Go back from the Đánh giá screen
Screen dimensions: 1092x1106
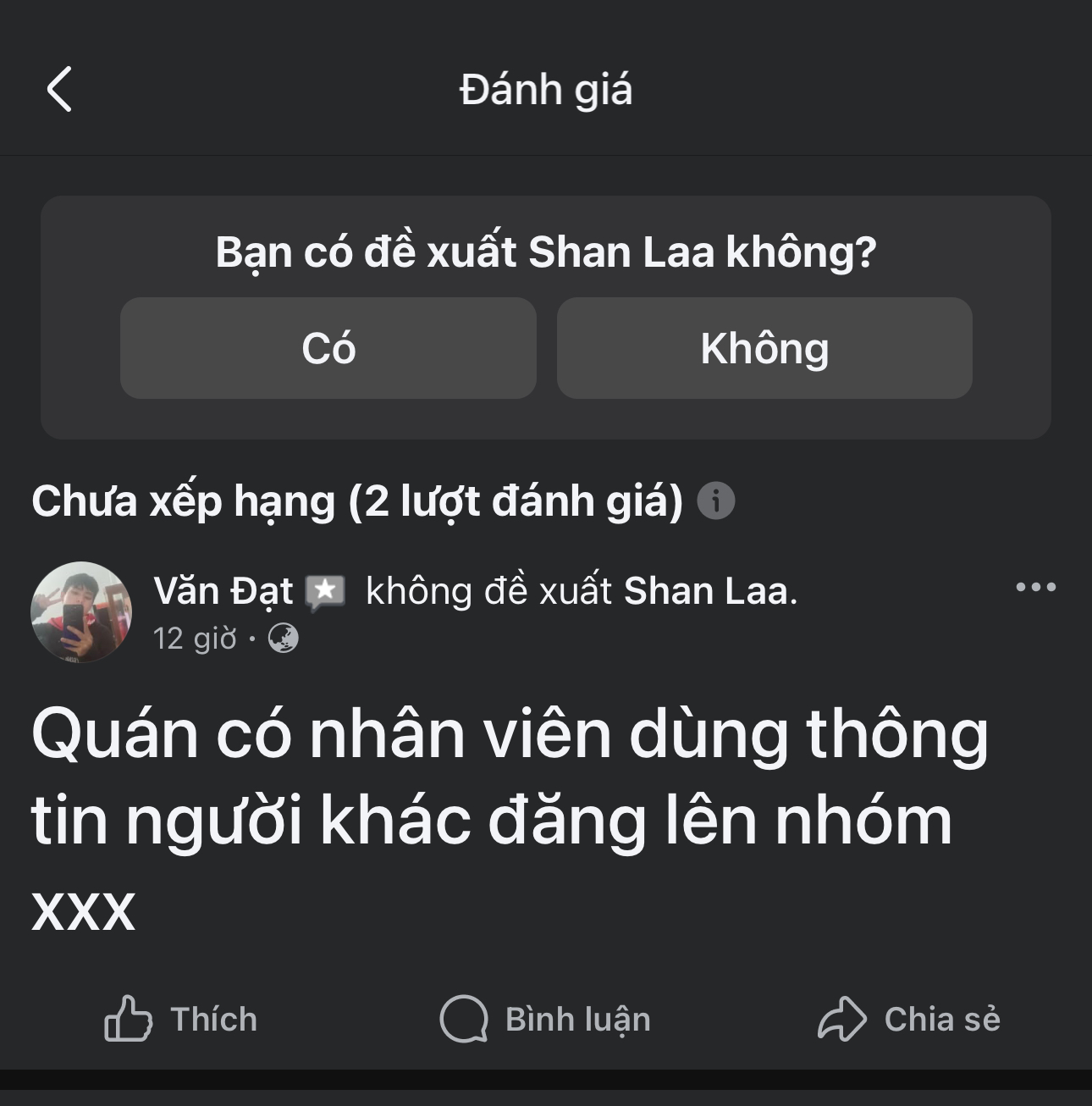(59, 89)
